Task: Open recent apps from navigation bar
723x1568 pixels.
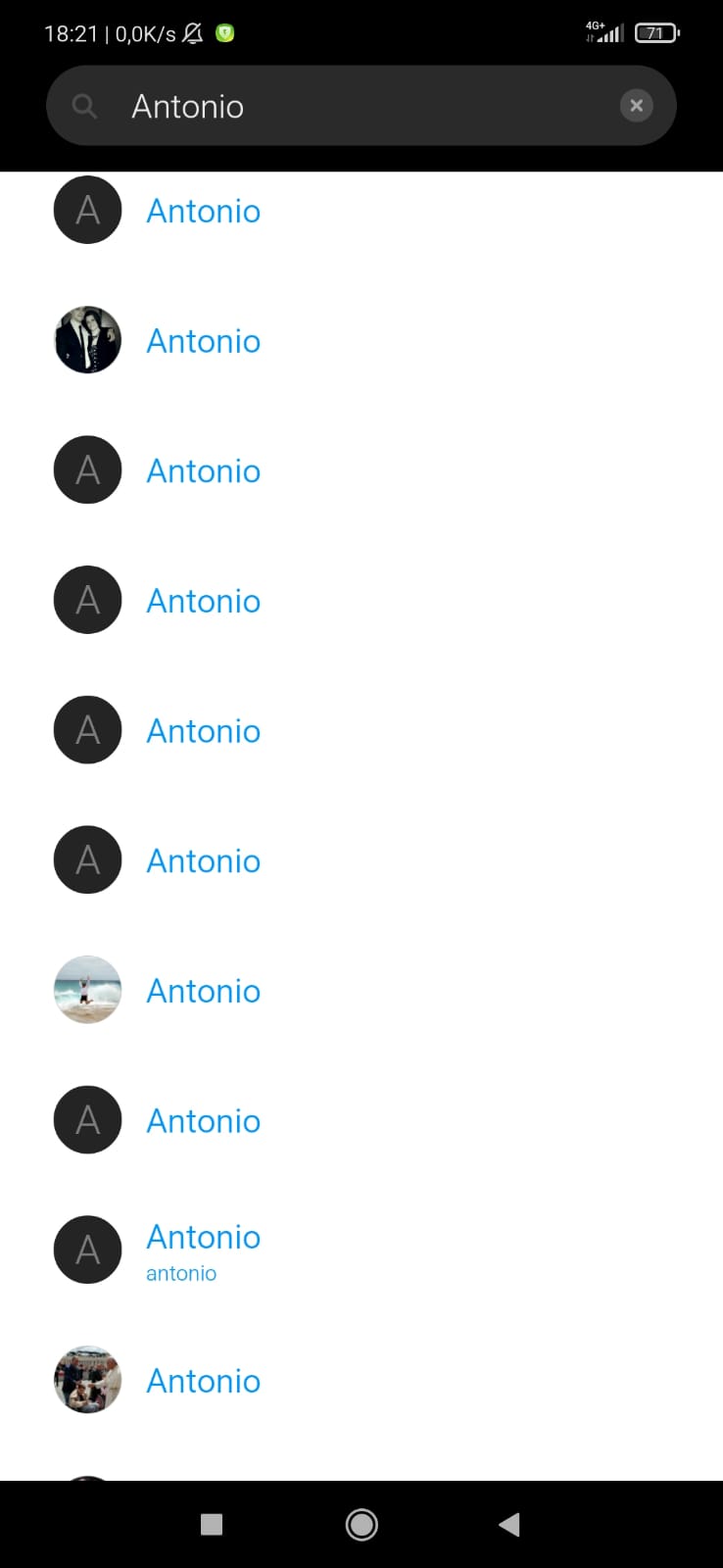Action: pyautogui.click(x=212, y=1524)
